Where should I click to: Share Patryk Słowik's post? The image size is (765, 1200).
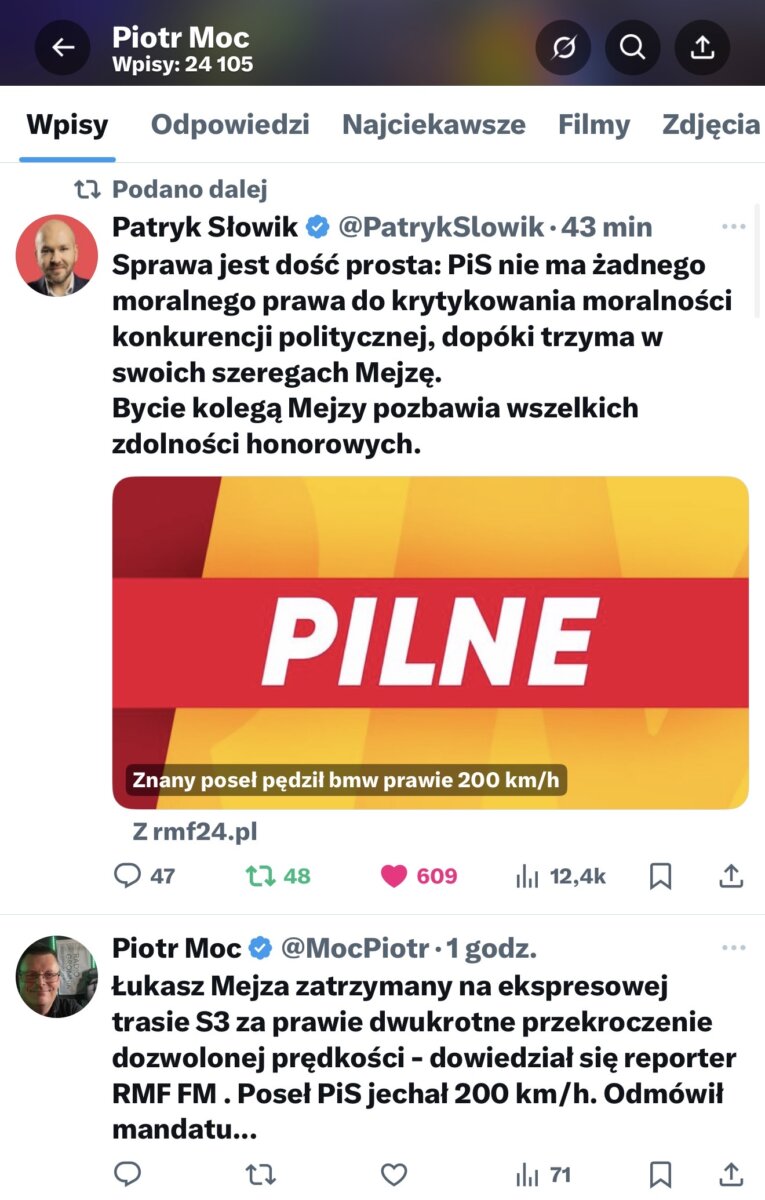(x=731, y=876)
